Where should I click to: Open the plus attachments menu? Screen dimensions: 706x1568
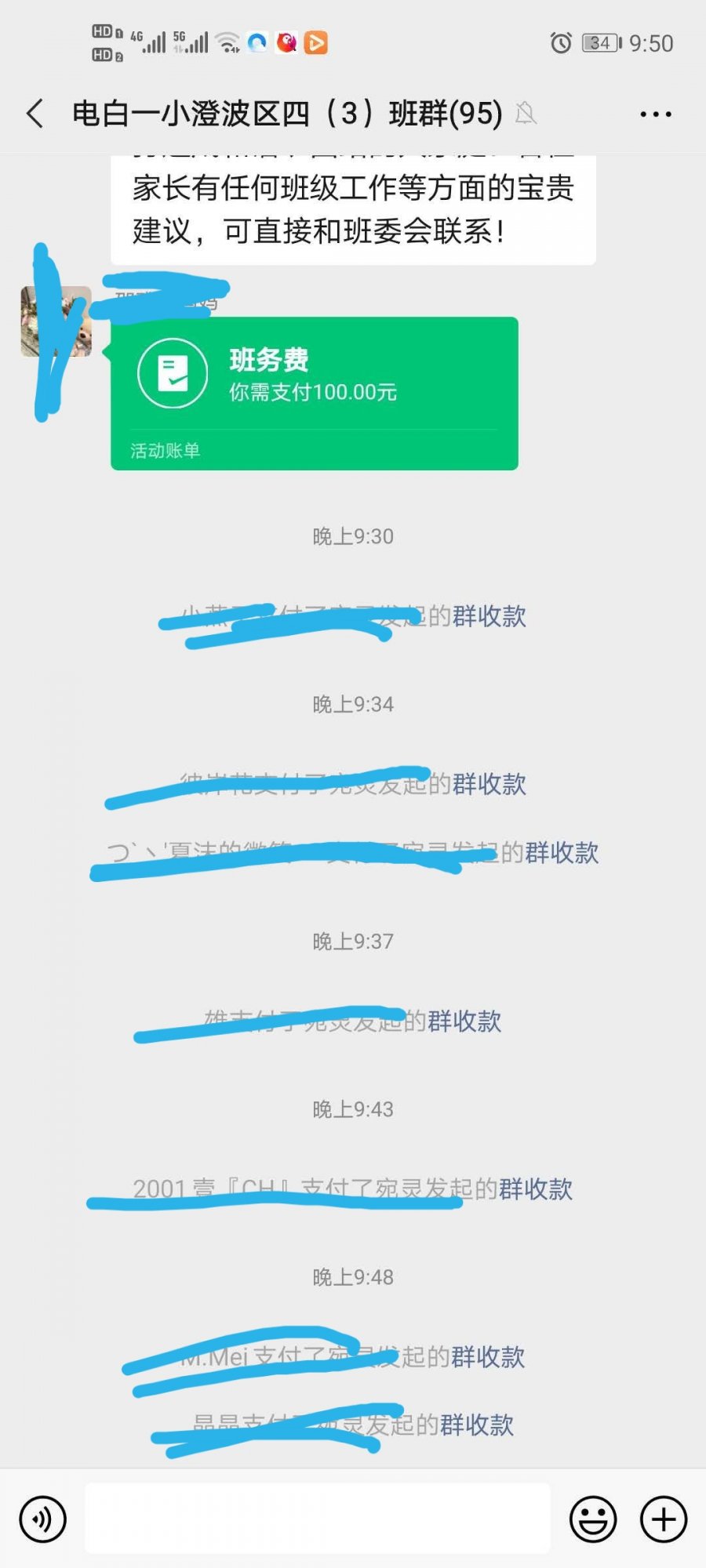pos(664,1519)
